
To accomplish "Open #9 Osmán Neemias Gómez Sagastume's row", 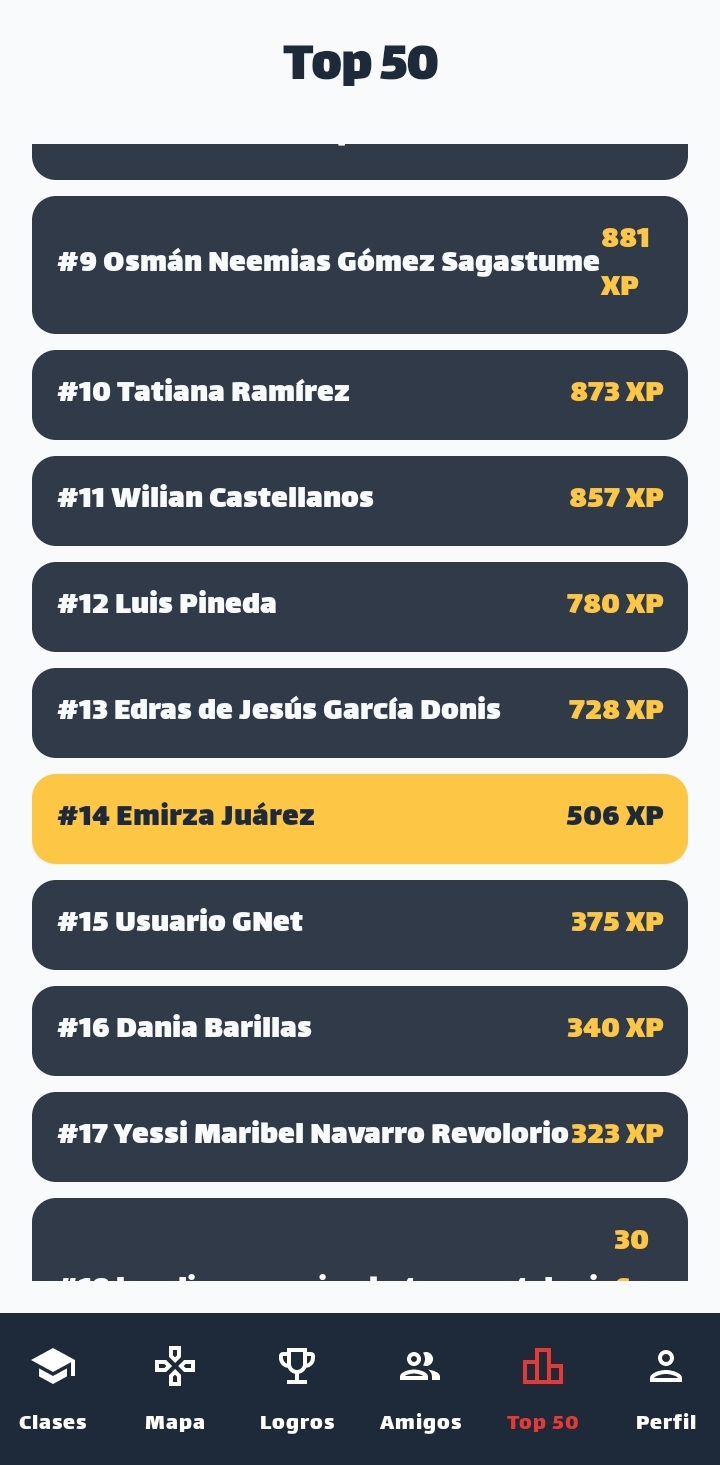I will coord(360,264).
